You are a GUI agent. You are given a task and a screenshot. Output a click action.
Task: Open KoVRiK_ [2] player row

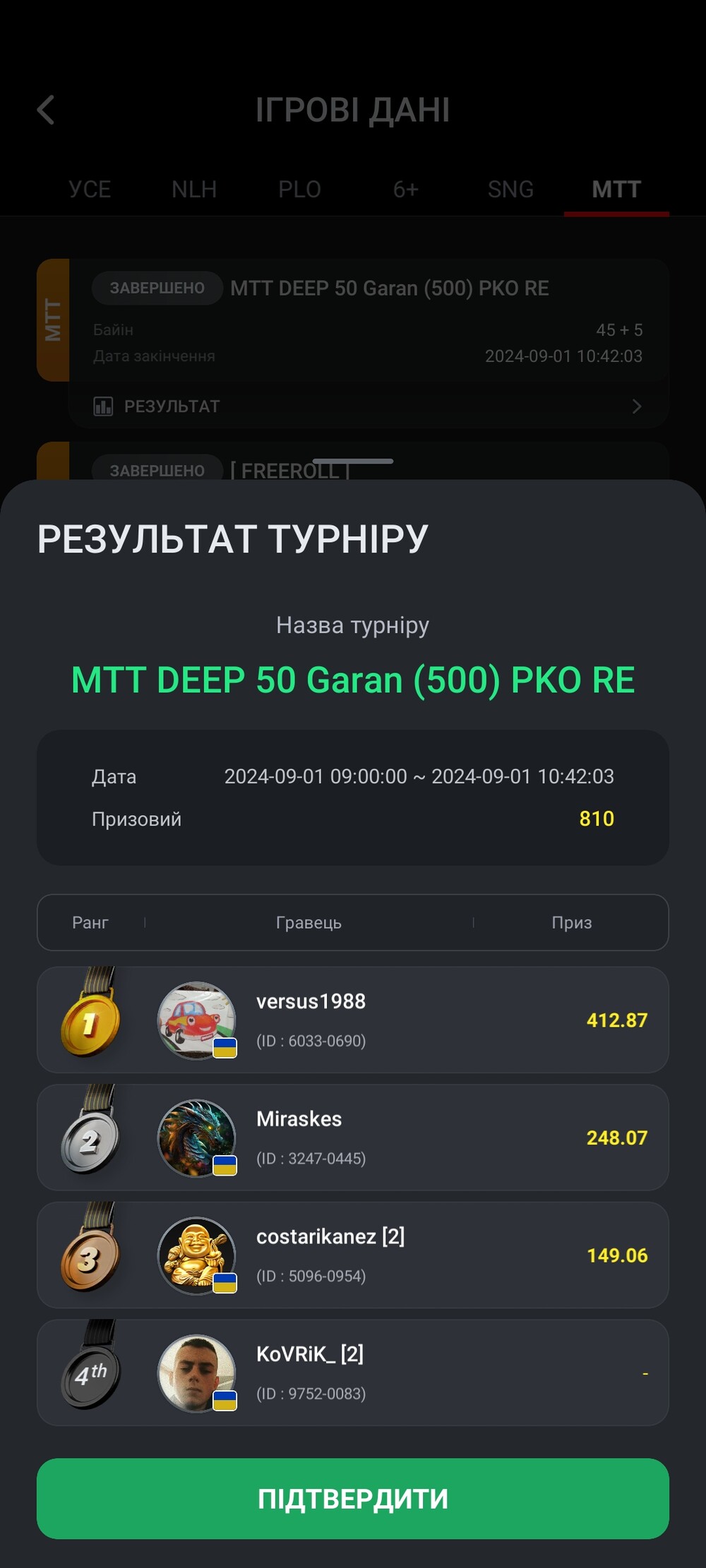point(352,1373)
